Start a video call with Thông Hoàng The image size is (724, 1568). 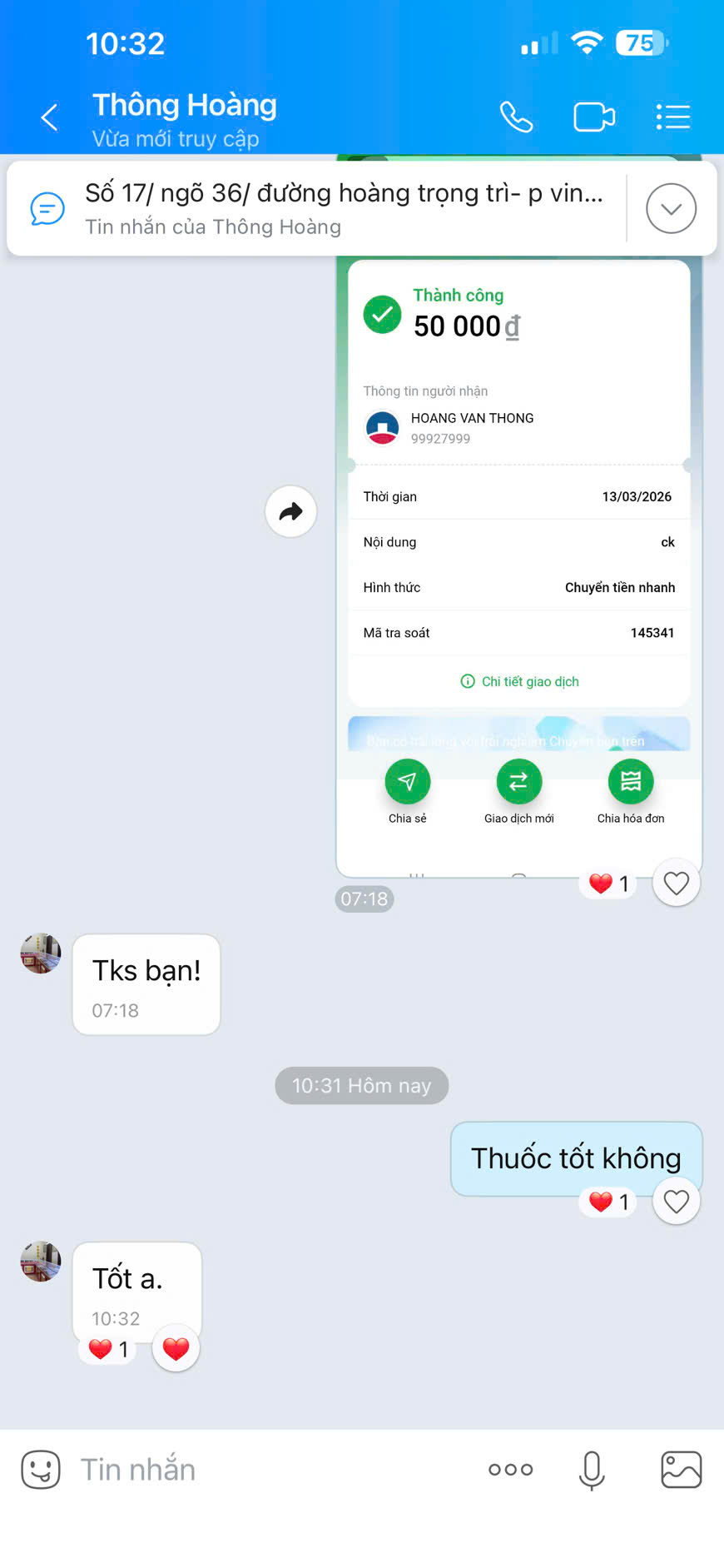594,117
